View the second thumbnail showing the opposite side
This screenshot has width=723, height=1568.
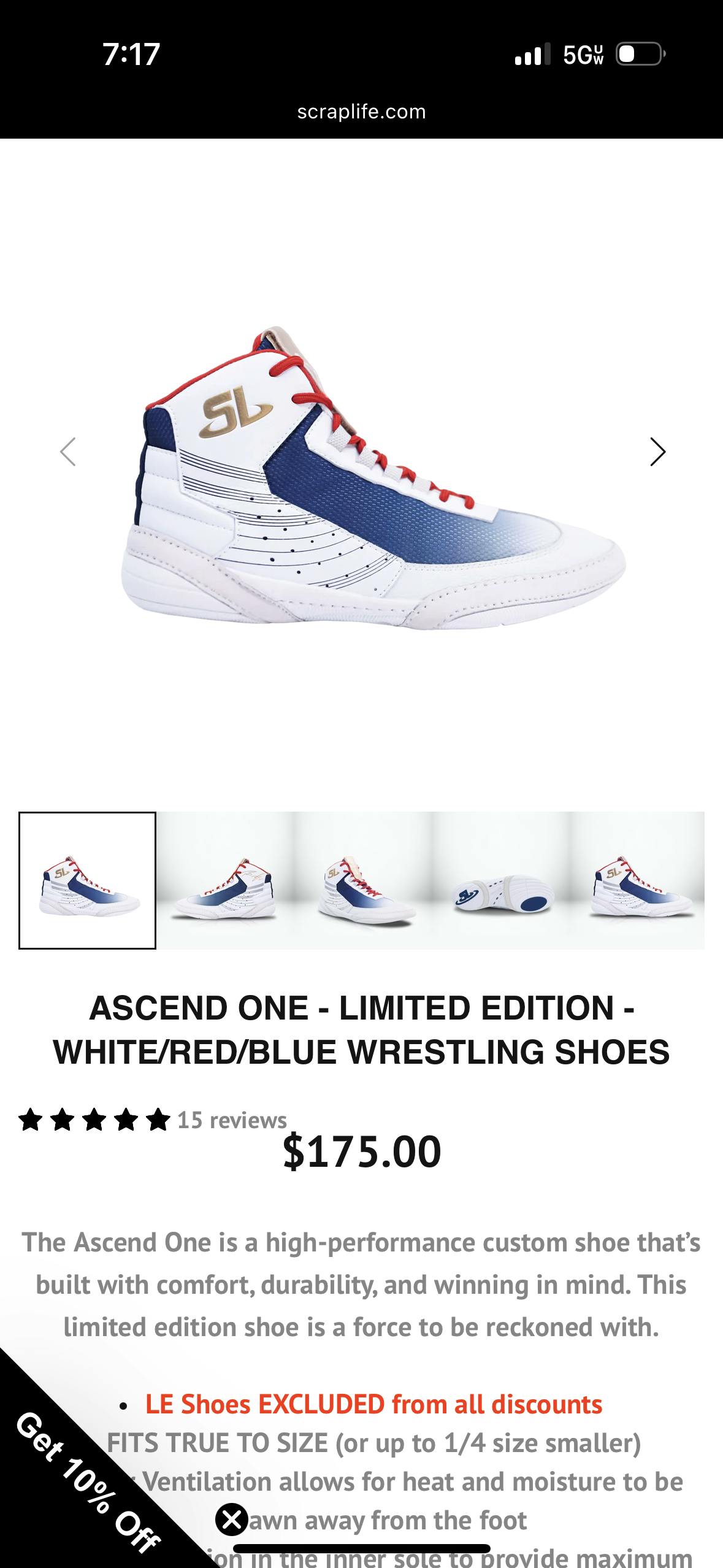click(x=224, y=881)
